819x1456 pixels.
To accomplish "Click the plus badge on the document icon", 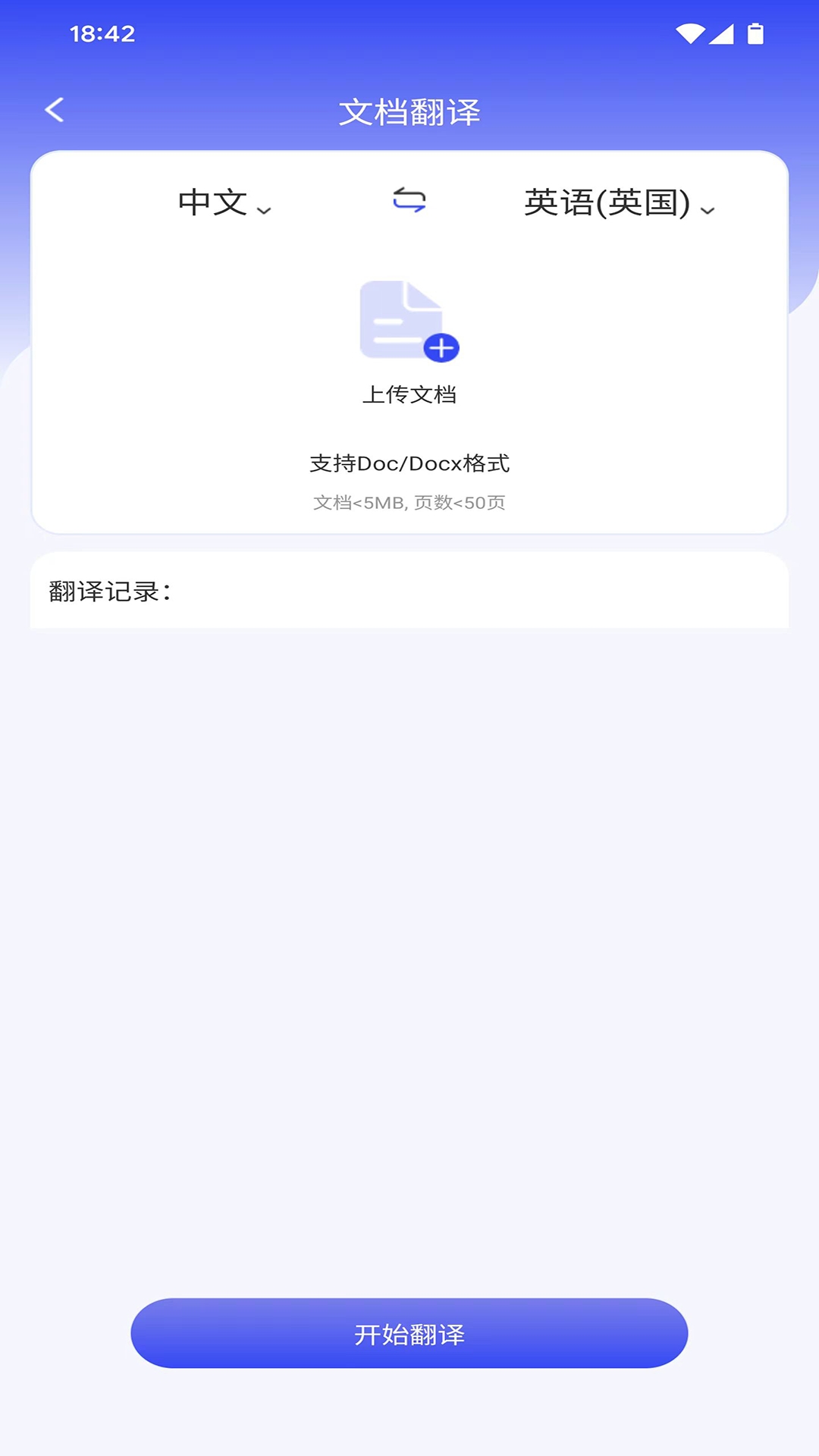I will click(x=442, y=347).
